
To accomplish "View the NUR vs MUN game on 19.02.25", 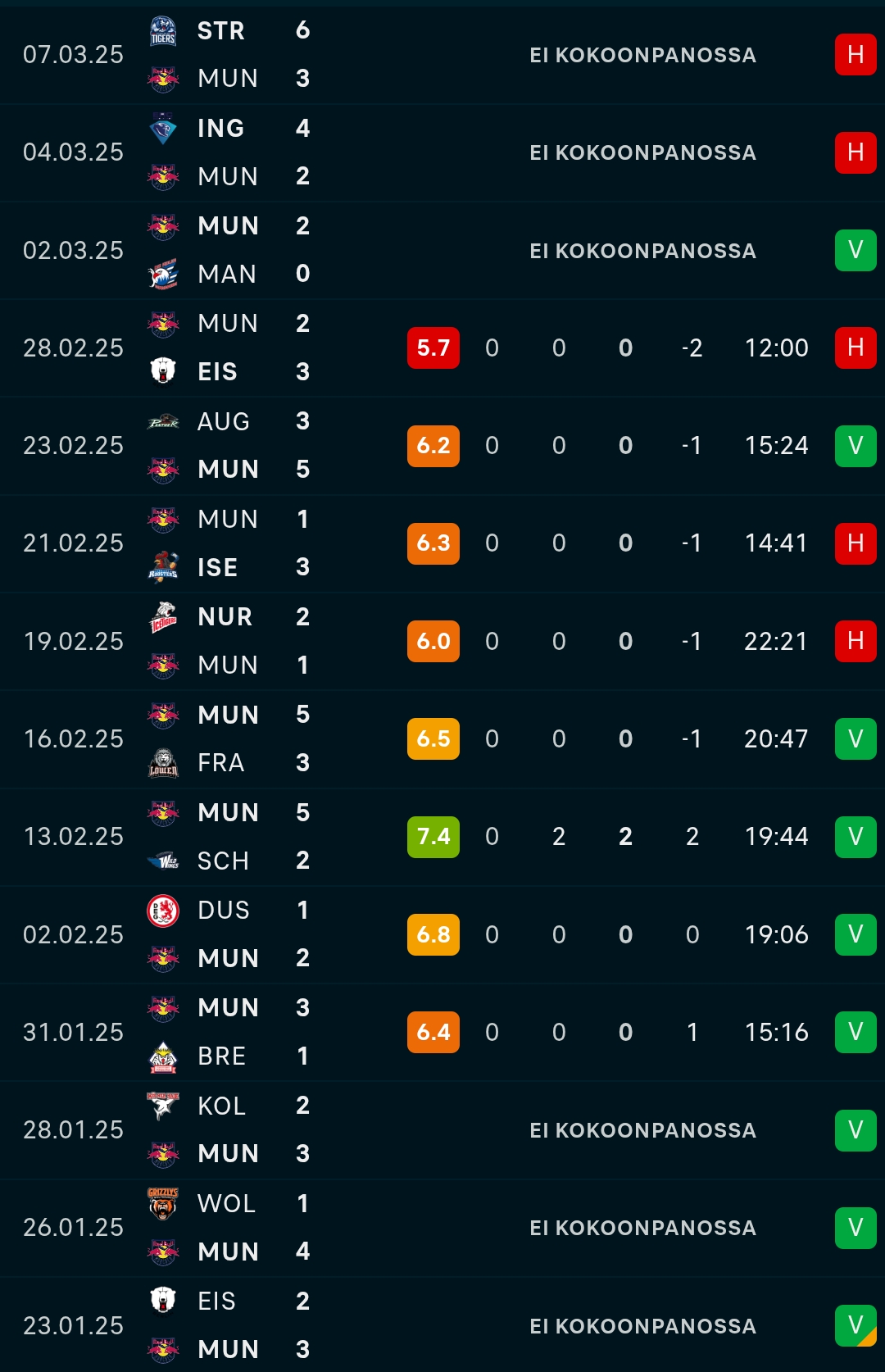I will tap(442, 641).
